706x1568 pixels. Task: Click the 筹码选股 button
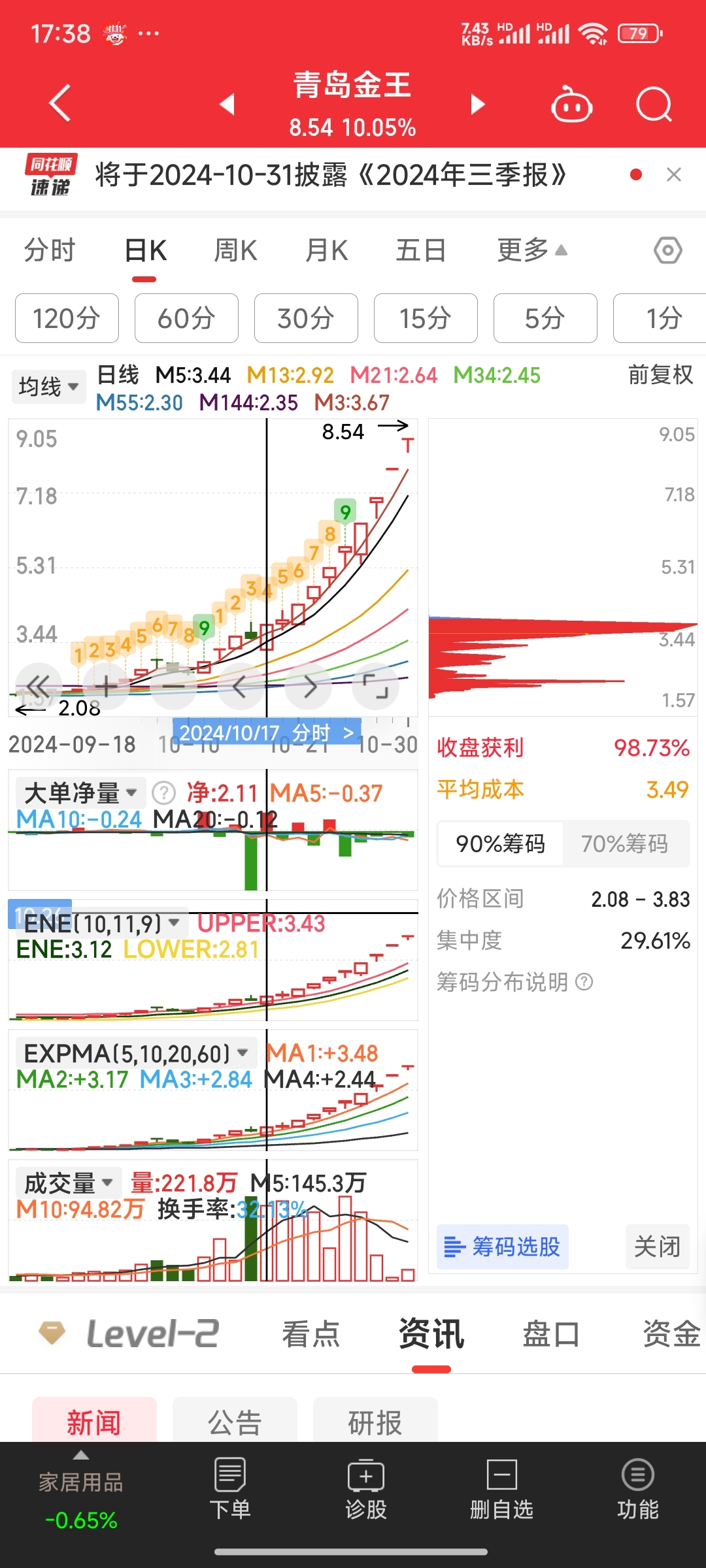point(501,1247)
